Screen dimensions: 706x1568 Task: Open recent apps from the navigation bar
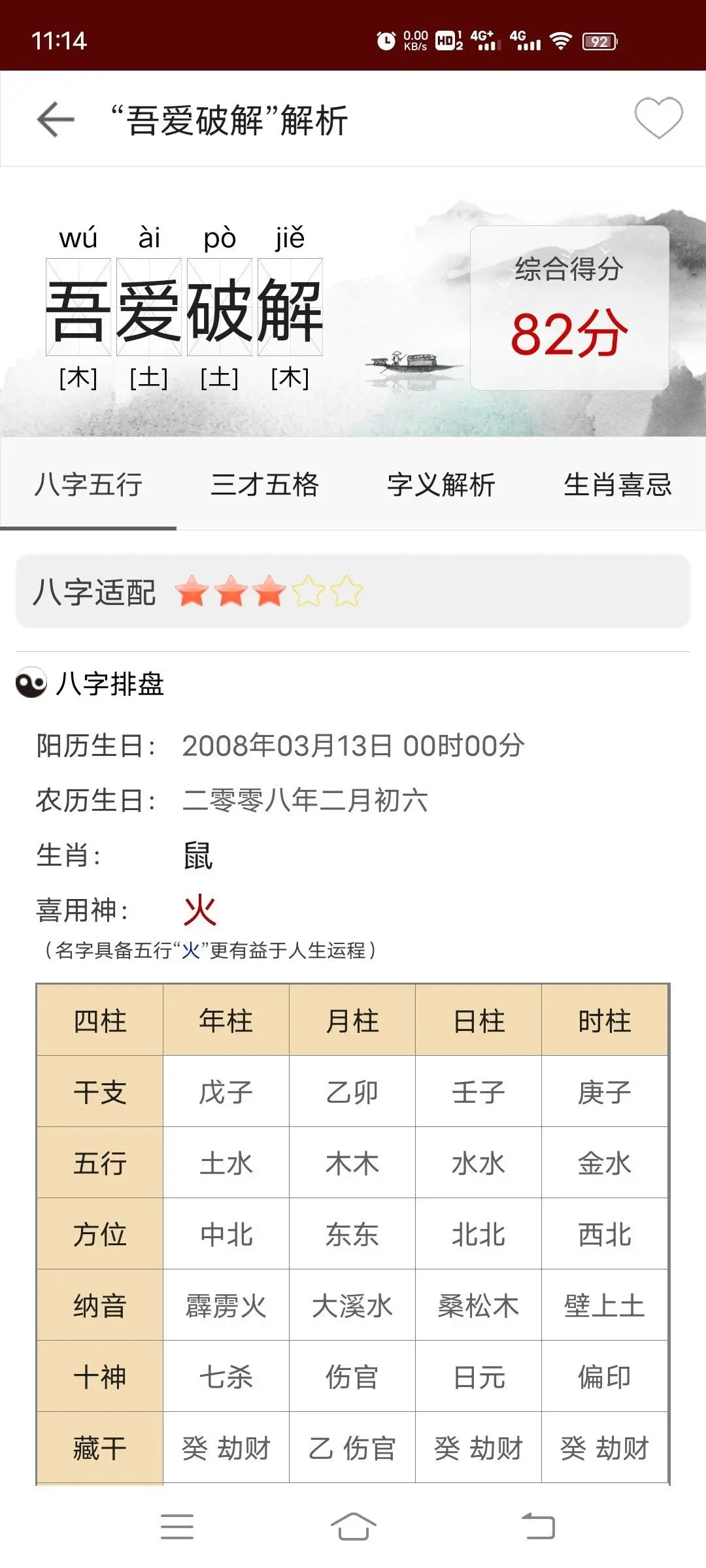click(176, 1526)
